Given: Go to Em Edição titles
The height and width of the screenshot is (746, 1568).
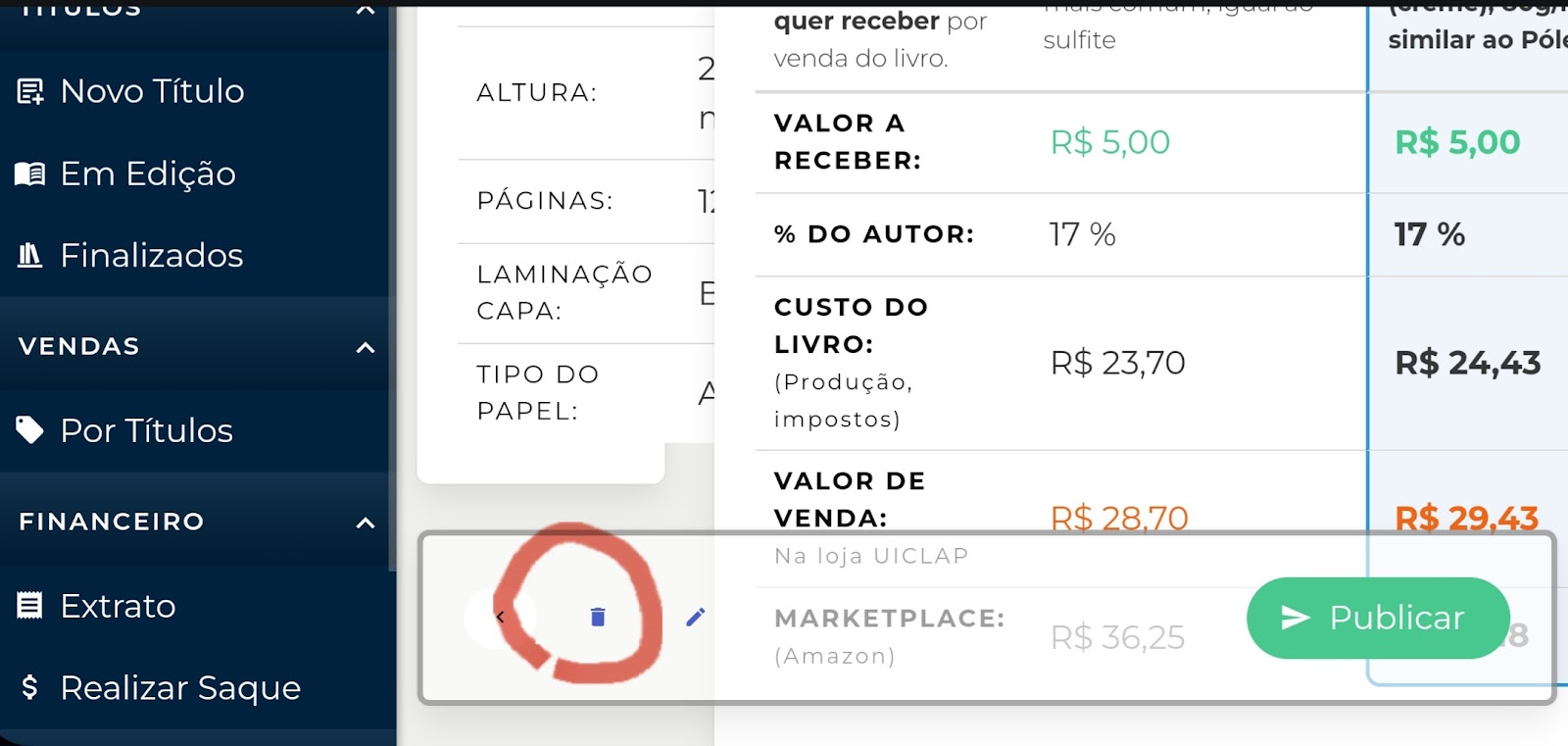Looking at the screenshot, I should 147,174.
